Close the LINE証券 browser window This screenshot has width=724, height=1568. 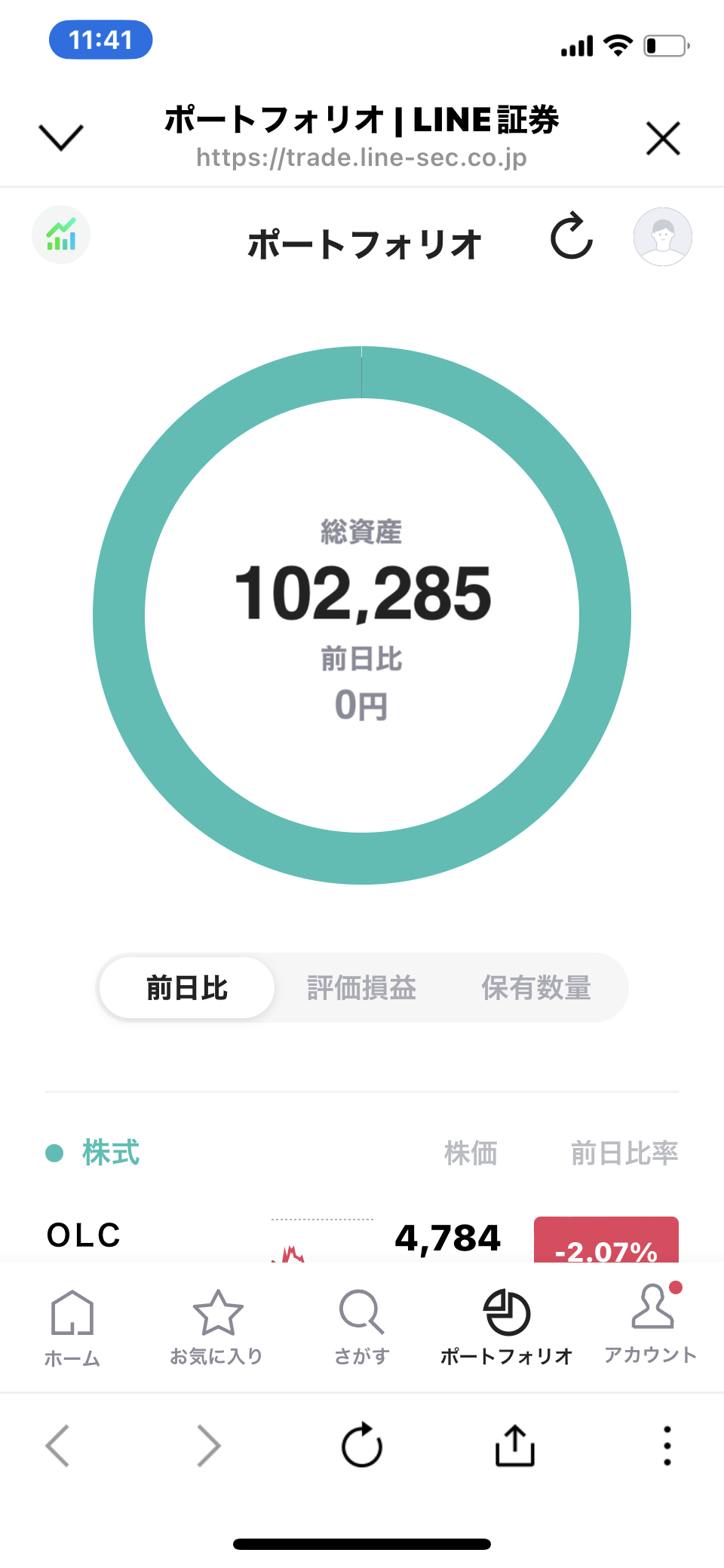(663, 138)
